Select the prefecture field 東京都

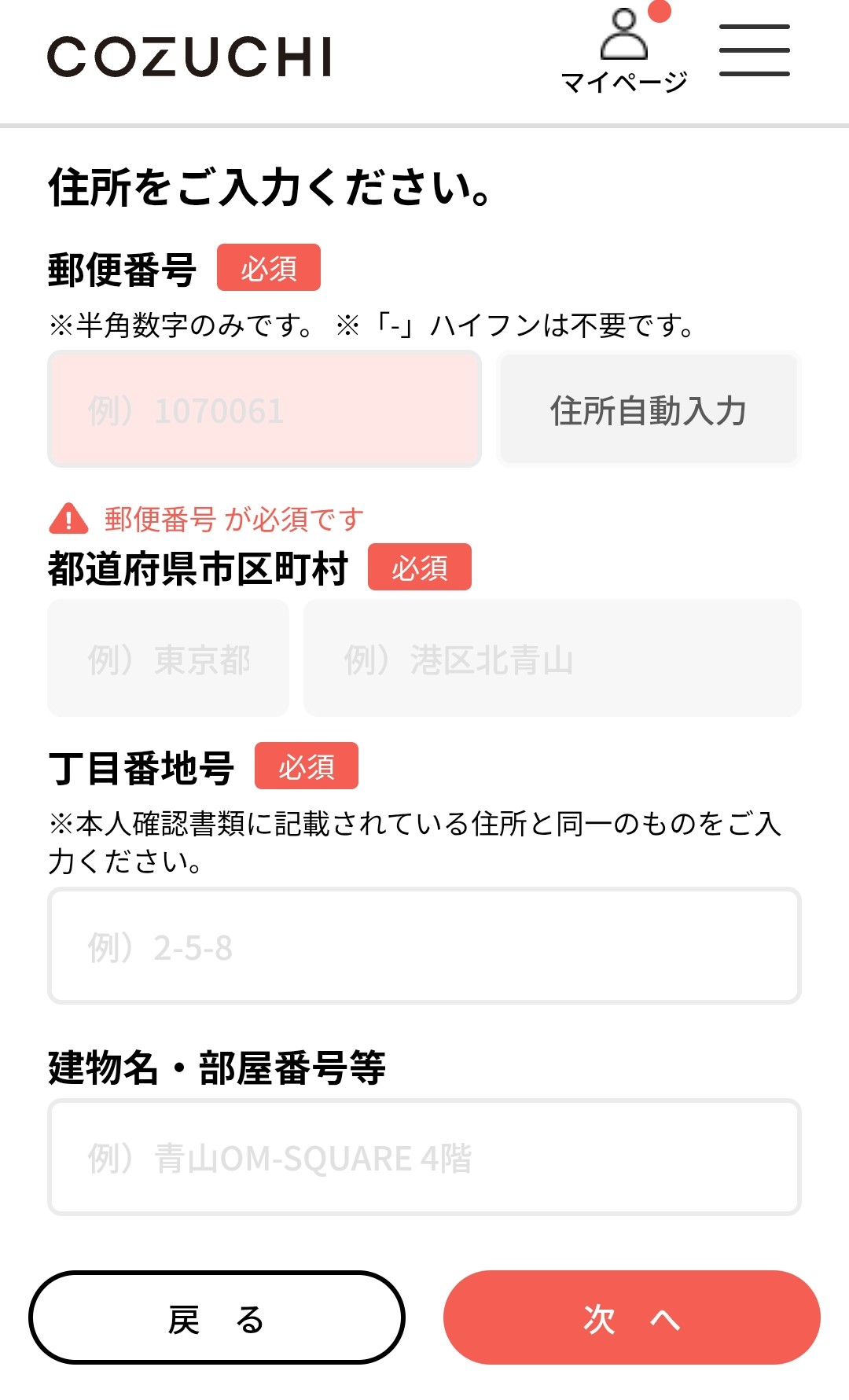click(x=168, y=659)
